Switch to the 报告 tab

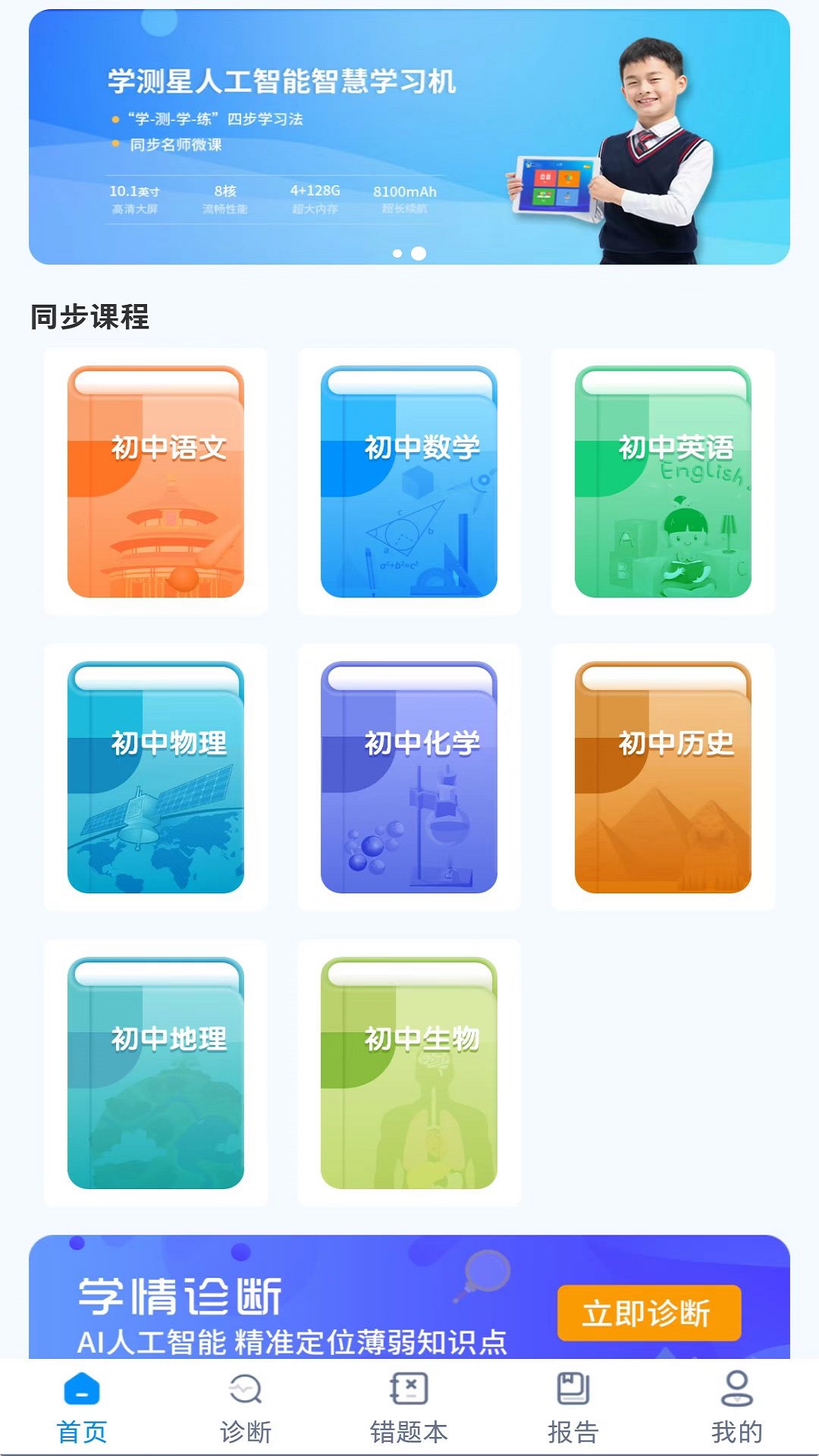pos(573,1407)
